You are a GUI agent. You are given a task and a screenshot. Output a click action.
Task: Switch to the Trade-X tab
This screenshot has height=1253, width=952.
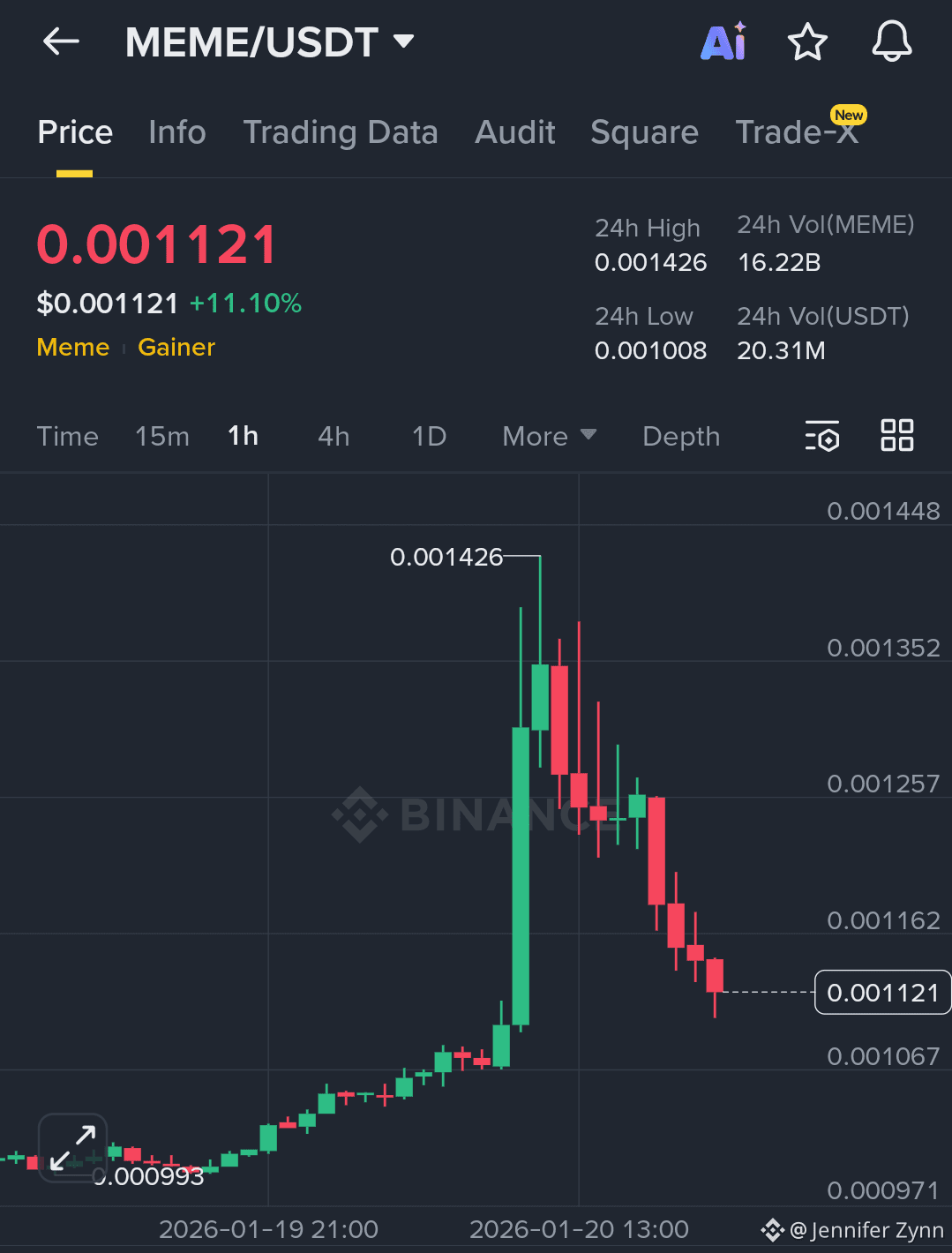coord(797,132)
